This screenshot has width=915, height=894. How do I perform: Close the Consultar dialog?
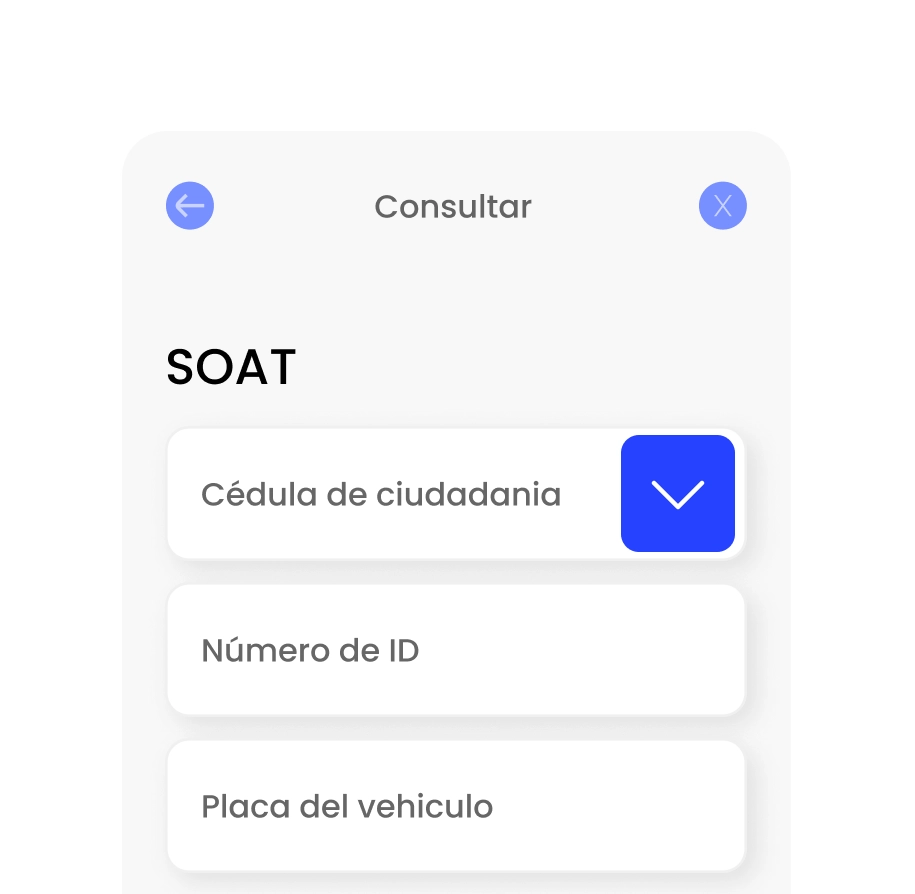pos(722,206)
